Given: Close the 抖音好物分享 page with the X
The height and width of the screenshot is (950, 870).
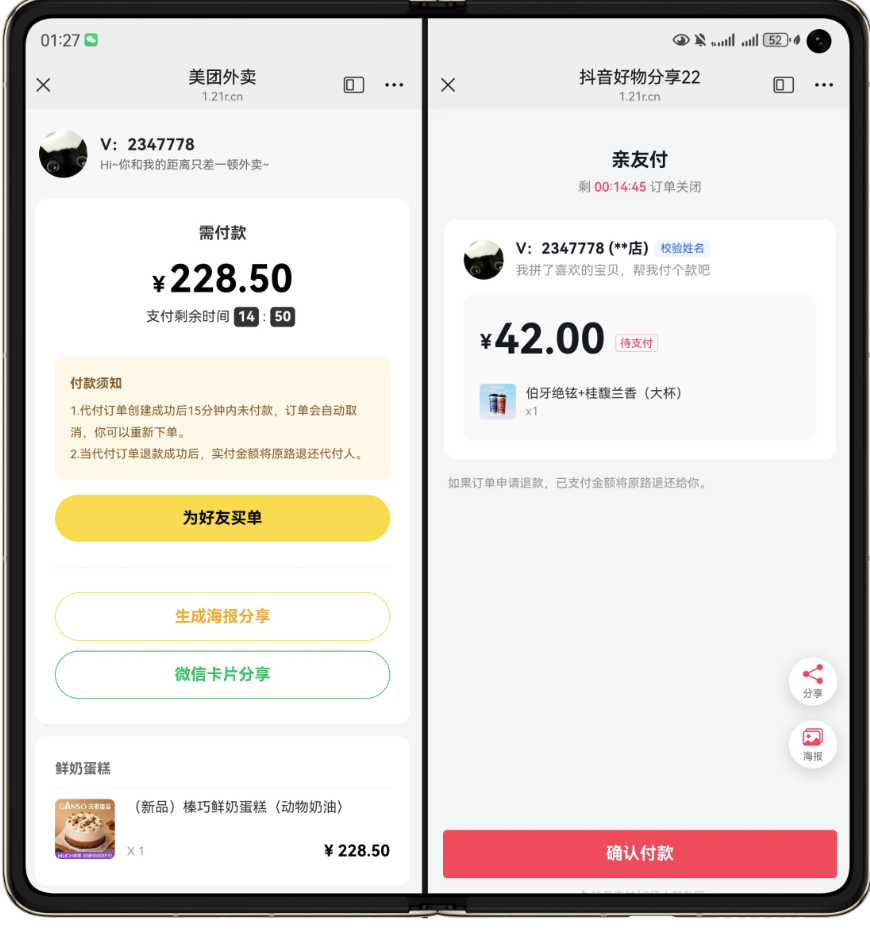Looking at the screenshot, I should tap(448, 85).
